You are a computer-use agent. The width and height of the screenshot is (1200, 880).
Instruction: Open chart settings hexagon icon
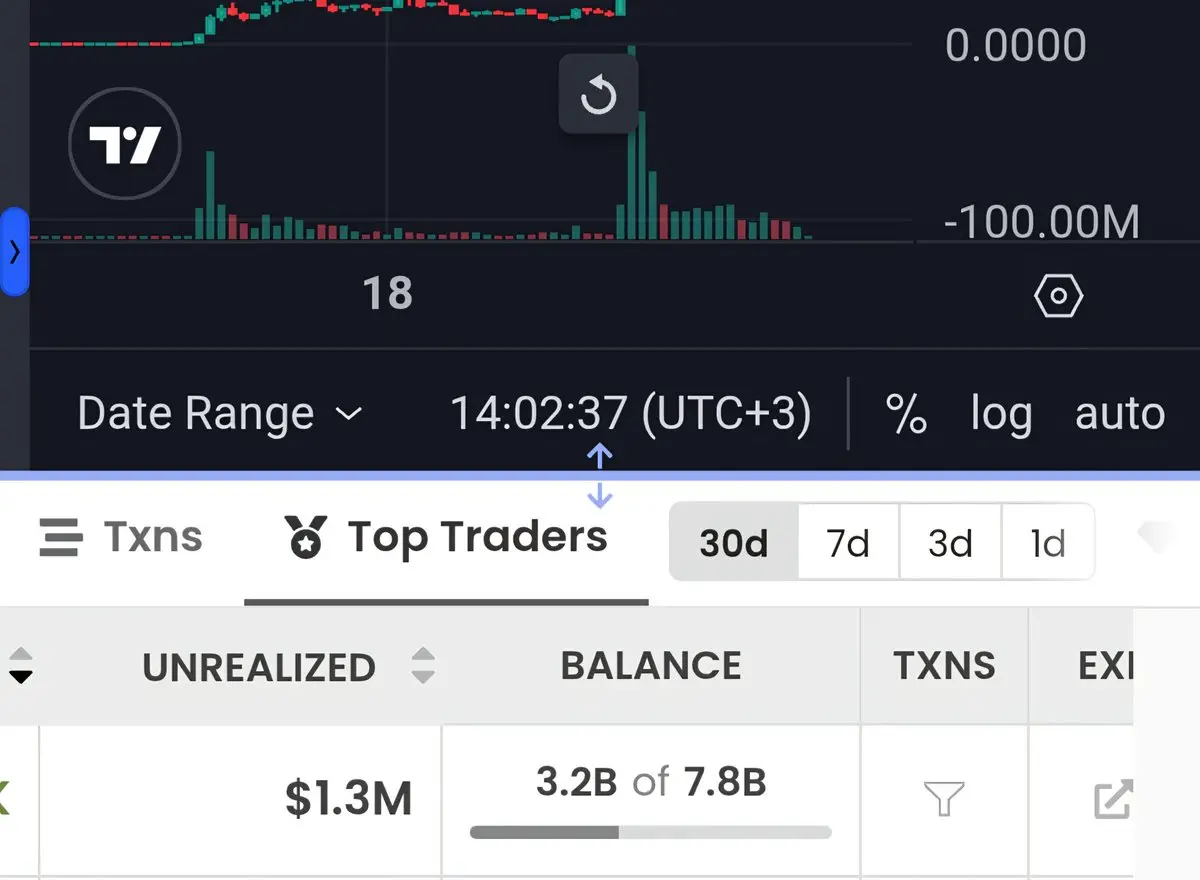click(1058, 296)
